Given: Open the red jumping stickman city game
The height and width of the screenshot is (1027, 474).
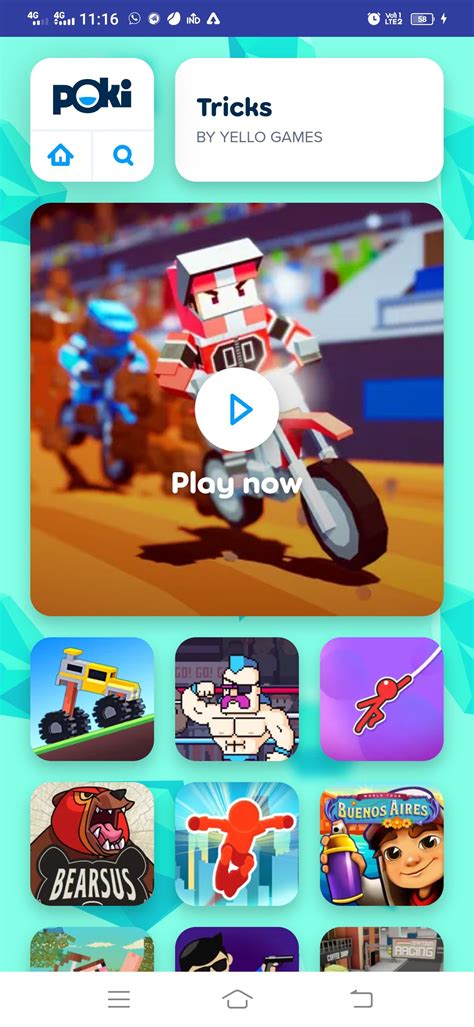Looking at the screenshot, I should [237, 844].
